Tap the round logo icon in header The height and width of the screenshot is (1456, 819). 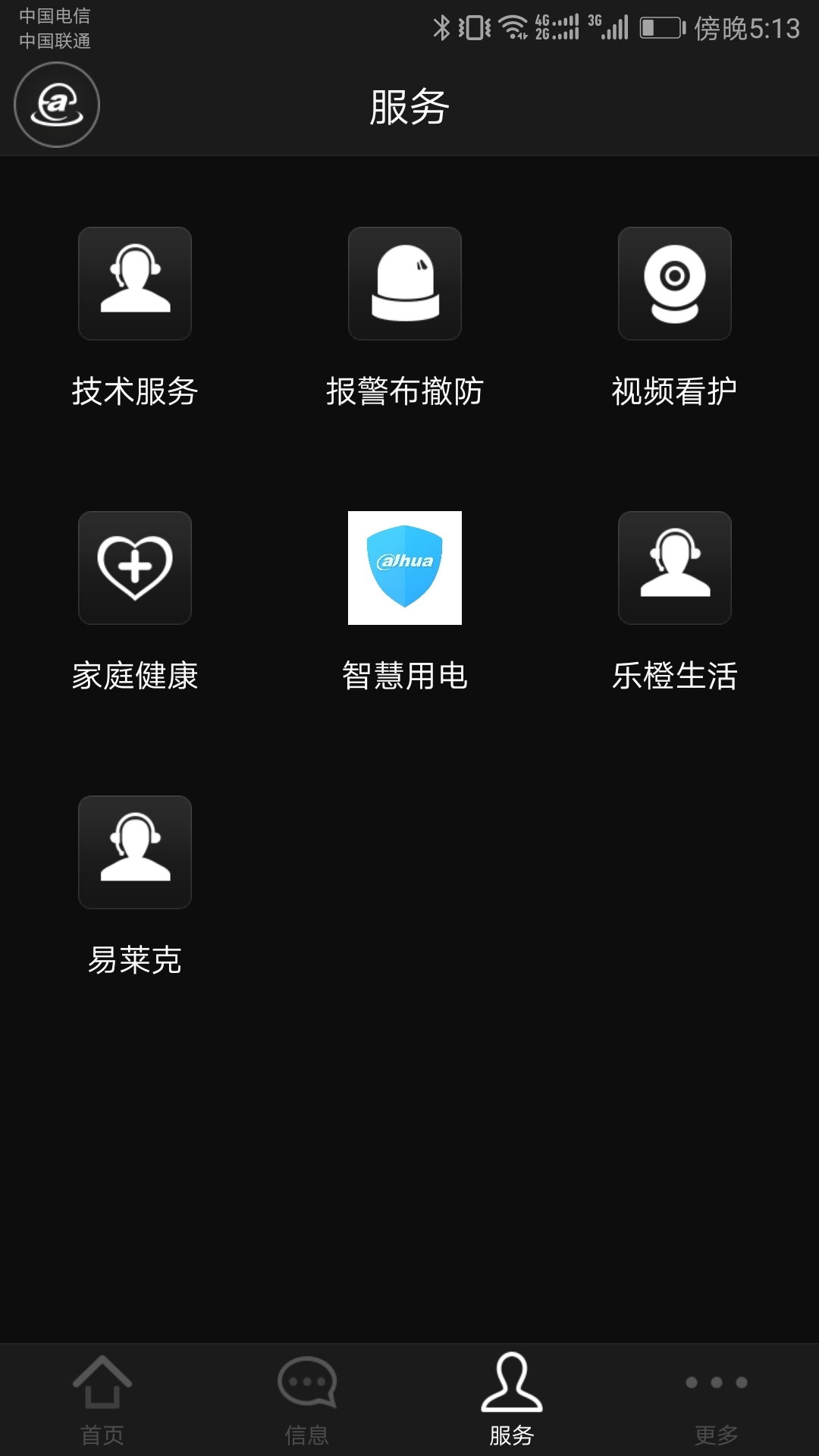point(57,105)
